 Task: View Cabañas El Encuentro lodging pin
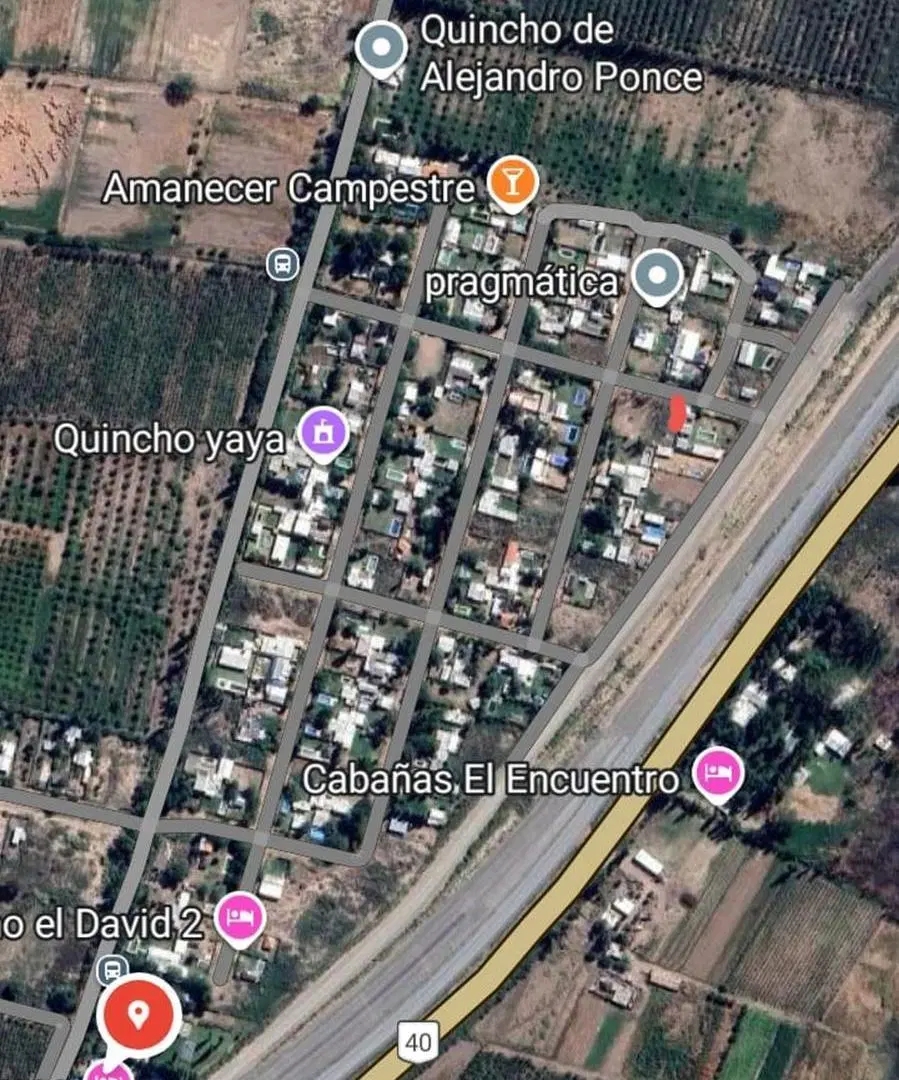pos(718,773)
